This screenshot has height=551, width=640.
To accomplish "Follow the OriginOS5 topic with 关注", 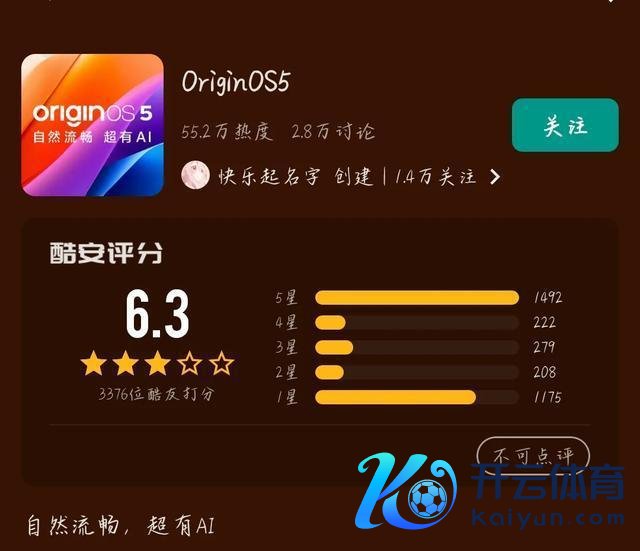I will [x=565, y=126].
